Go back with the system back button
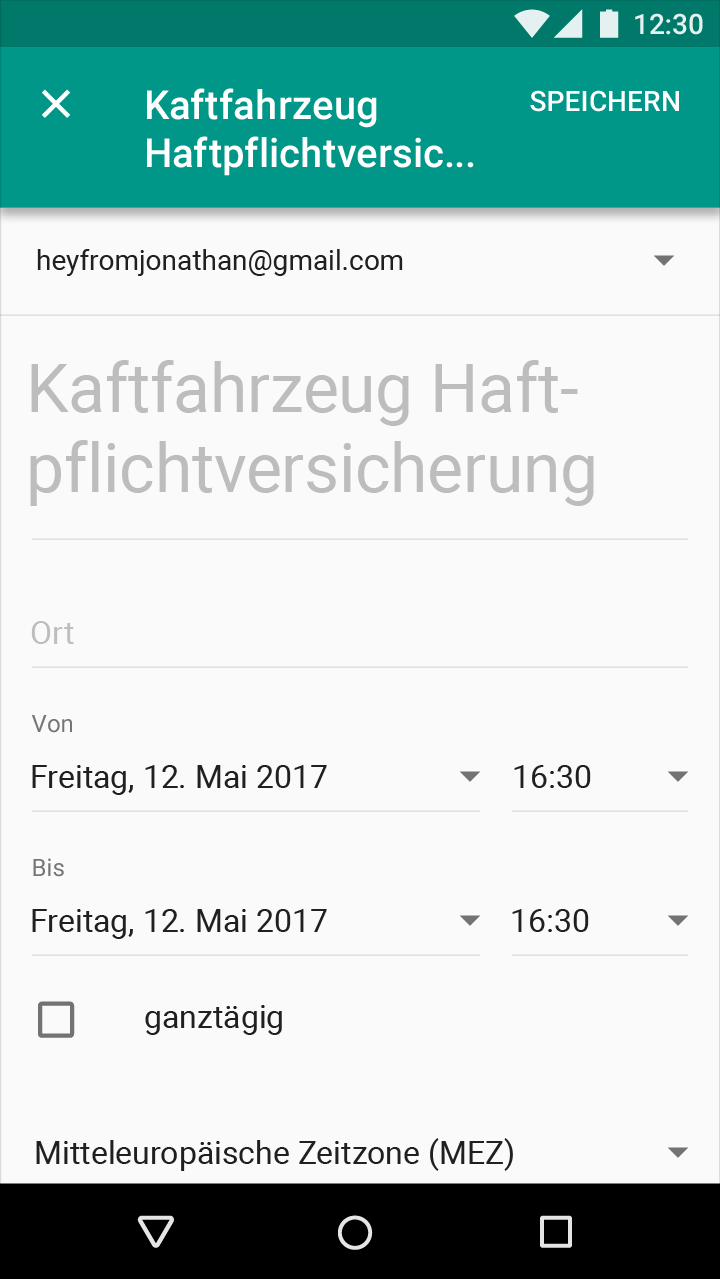This screenshot has height=1279, width=720. 156,1232
